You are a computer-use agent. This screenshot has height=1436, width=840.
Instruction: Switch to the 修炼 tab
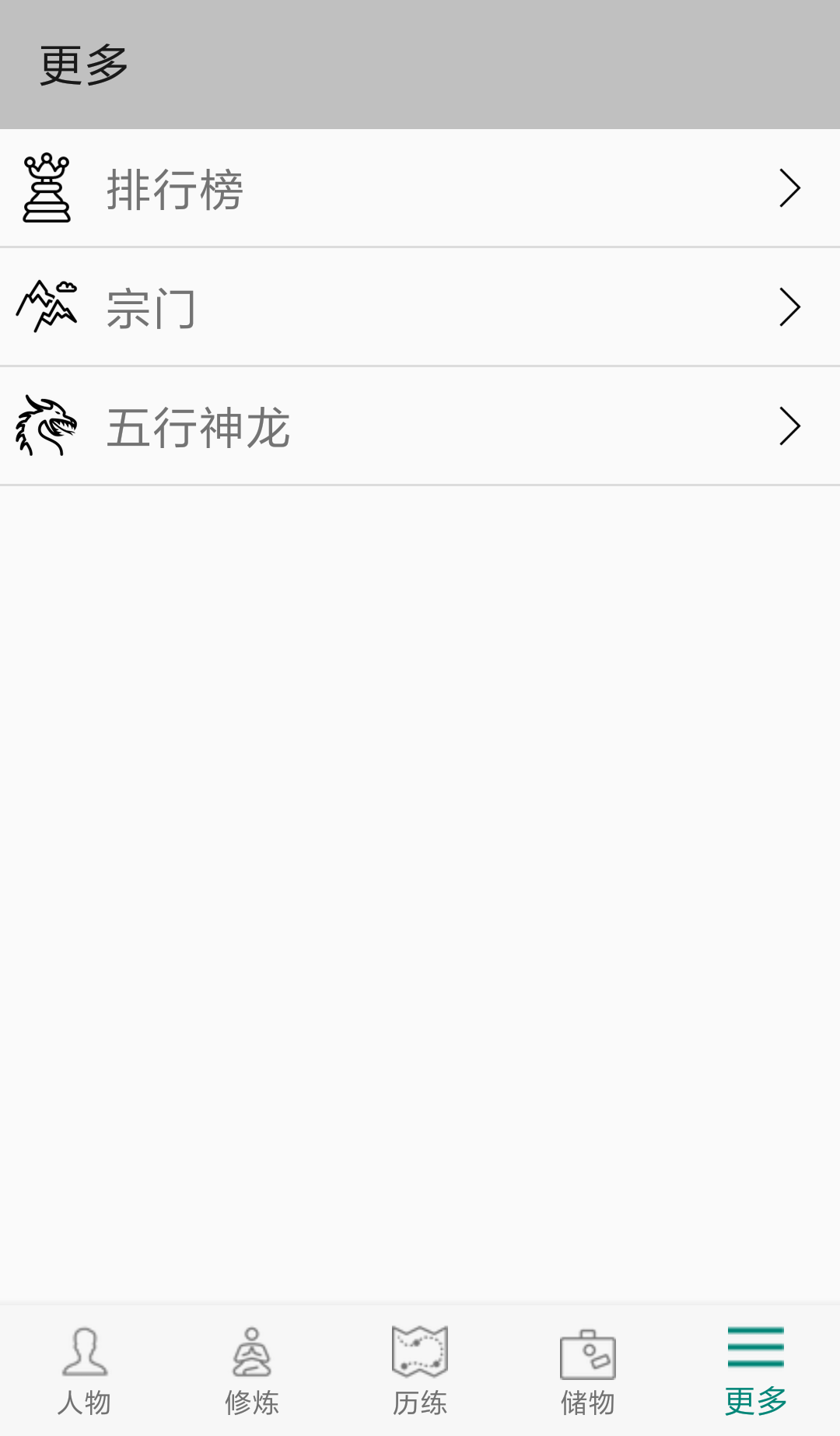(252, 1377)
